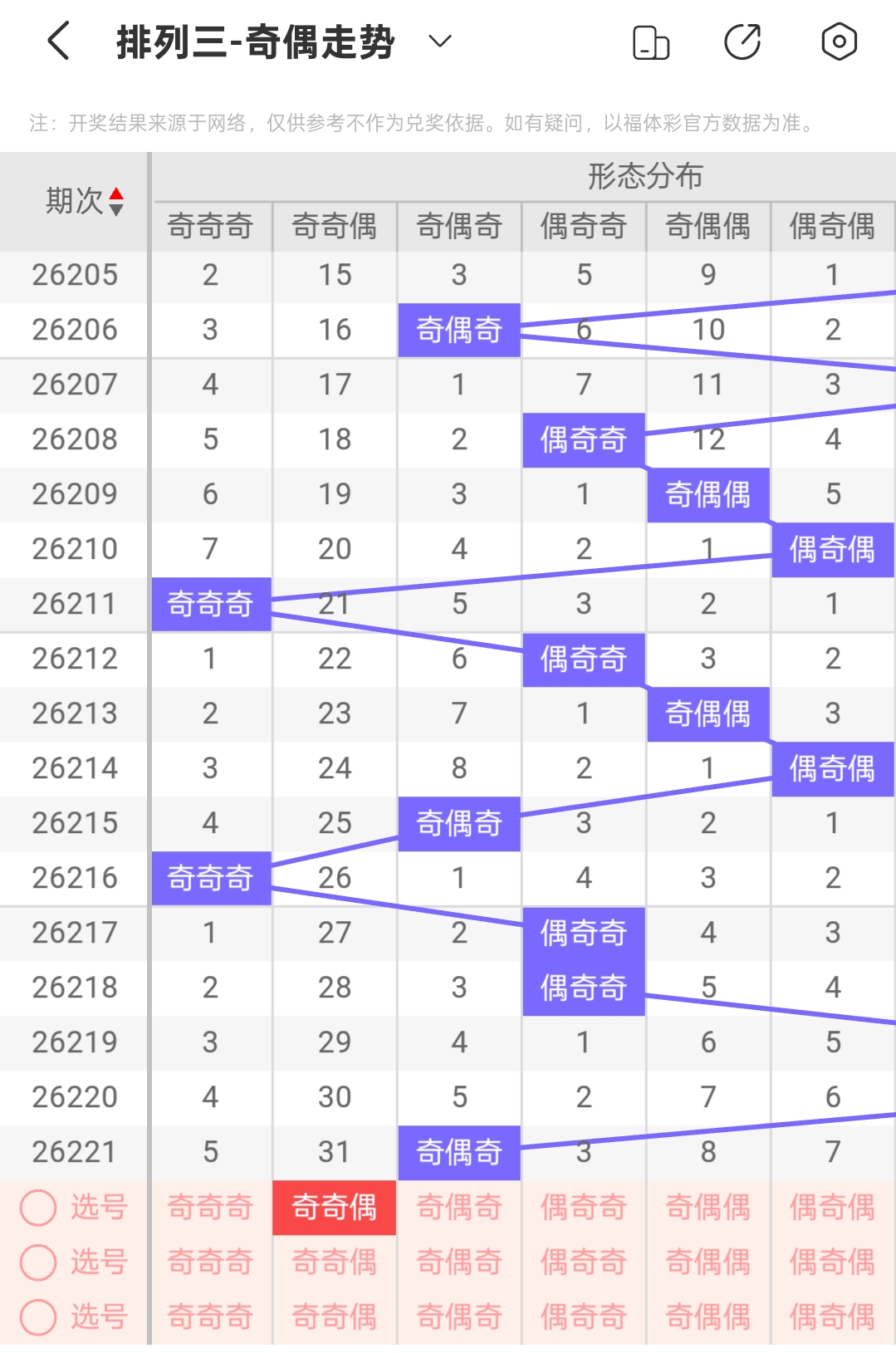Pick 偶奇偶 in the first 选号 row

point(832,1208)
